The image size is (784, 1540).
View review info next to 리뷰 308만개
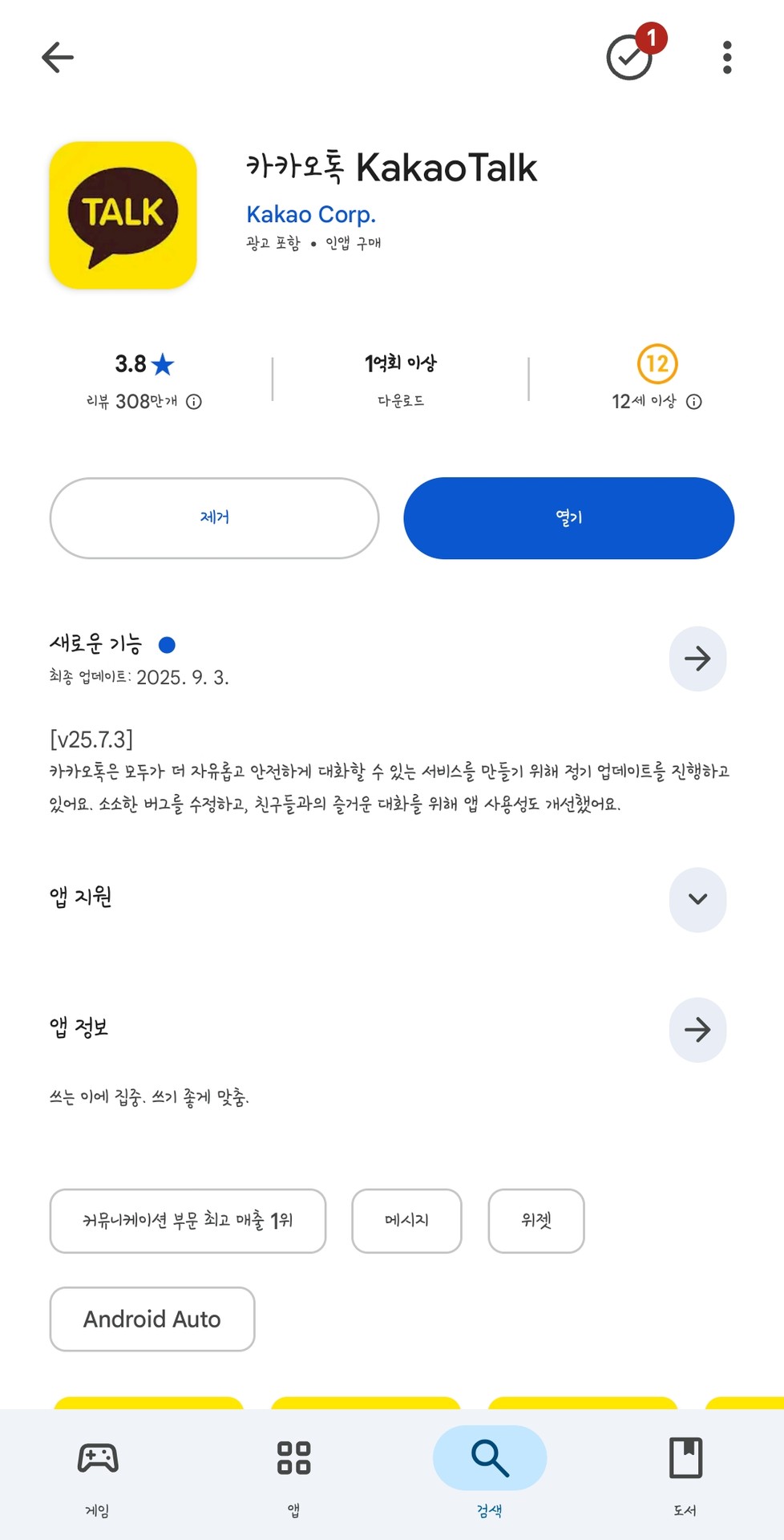[x=194, y=402]
